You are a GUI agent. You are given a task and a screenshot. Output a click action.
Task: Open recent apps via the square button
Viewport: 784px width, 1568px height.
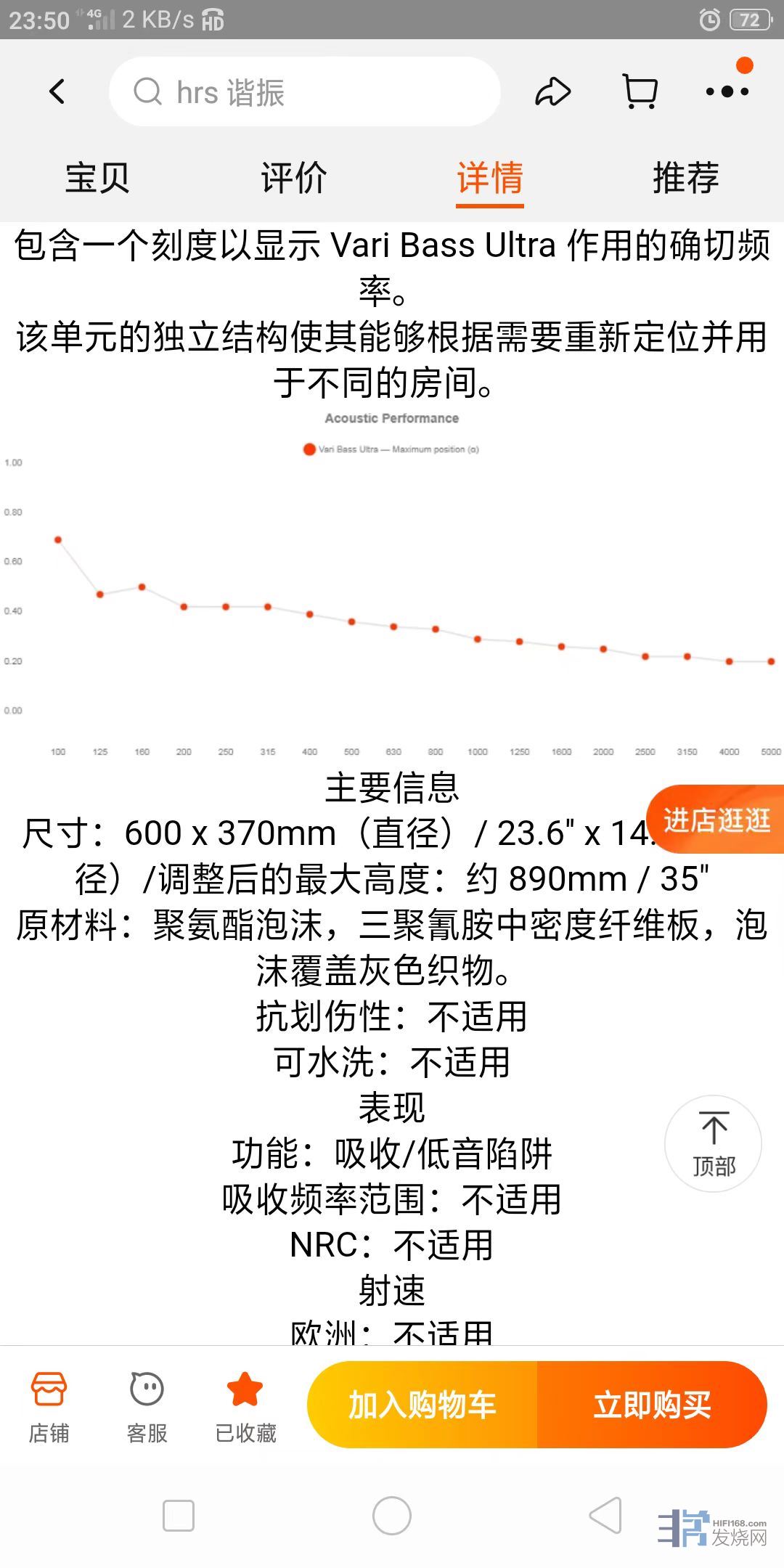coord(179,1516)
